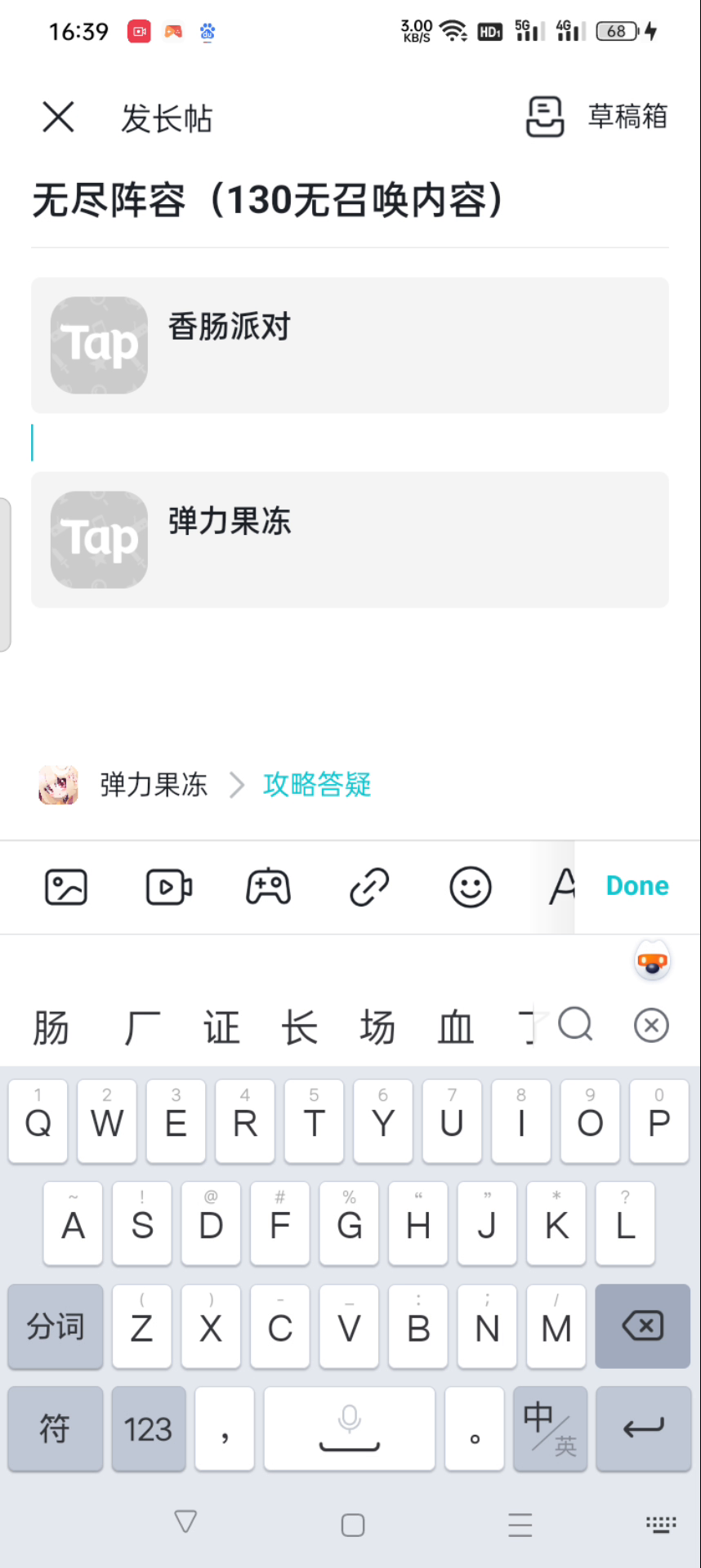Choose the candidate word 证
The height and width of the screenshot is (1568, 701).
pos(221,1027)
